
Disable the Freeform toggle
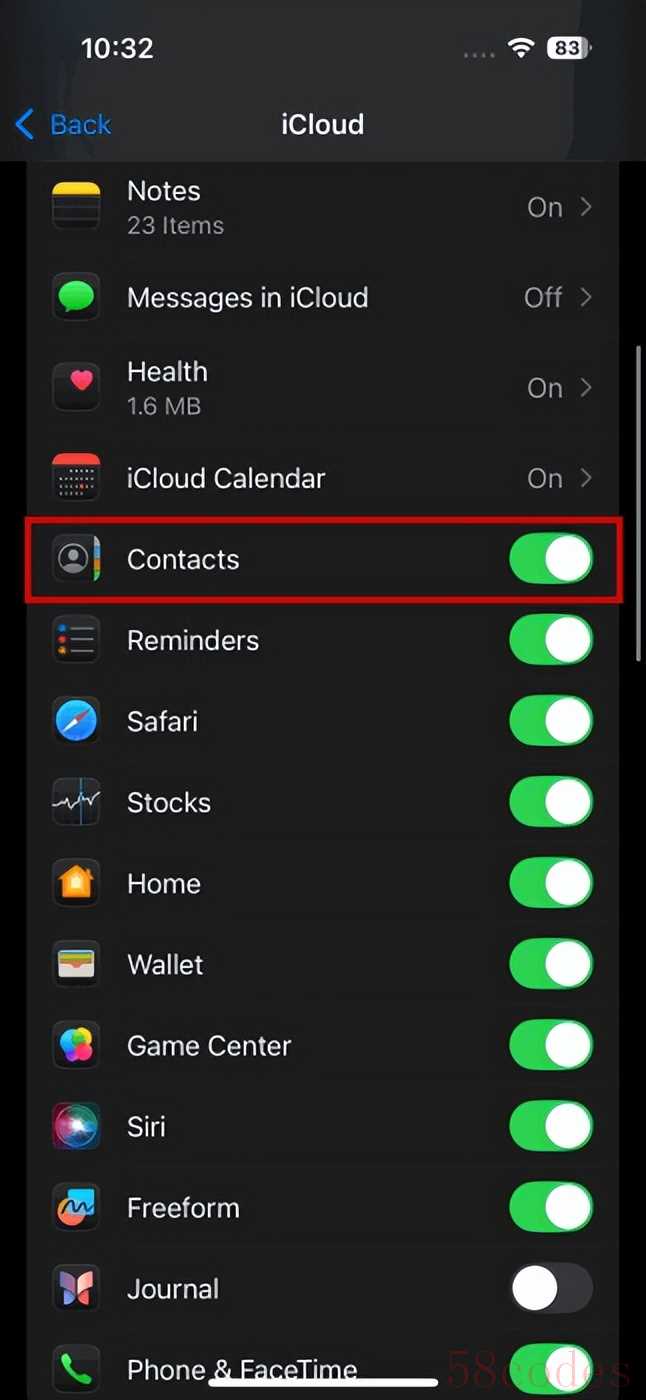tap(551, 1207)
